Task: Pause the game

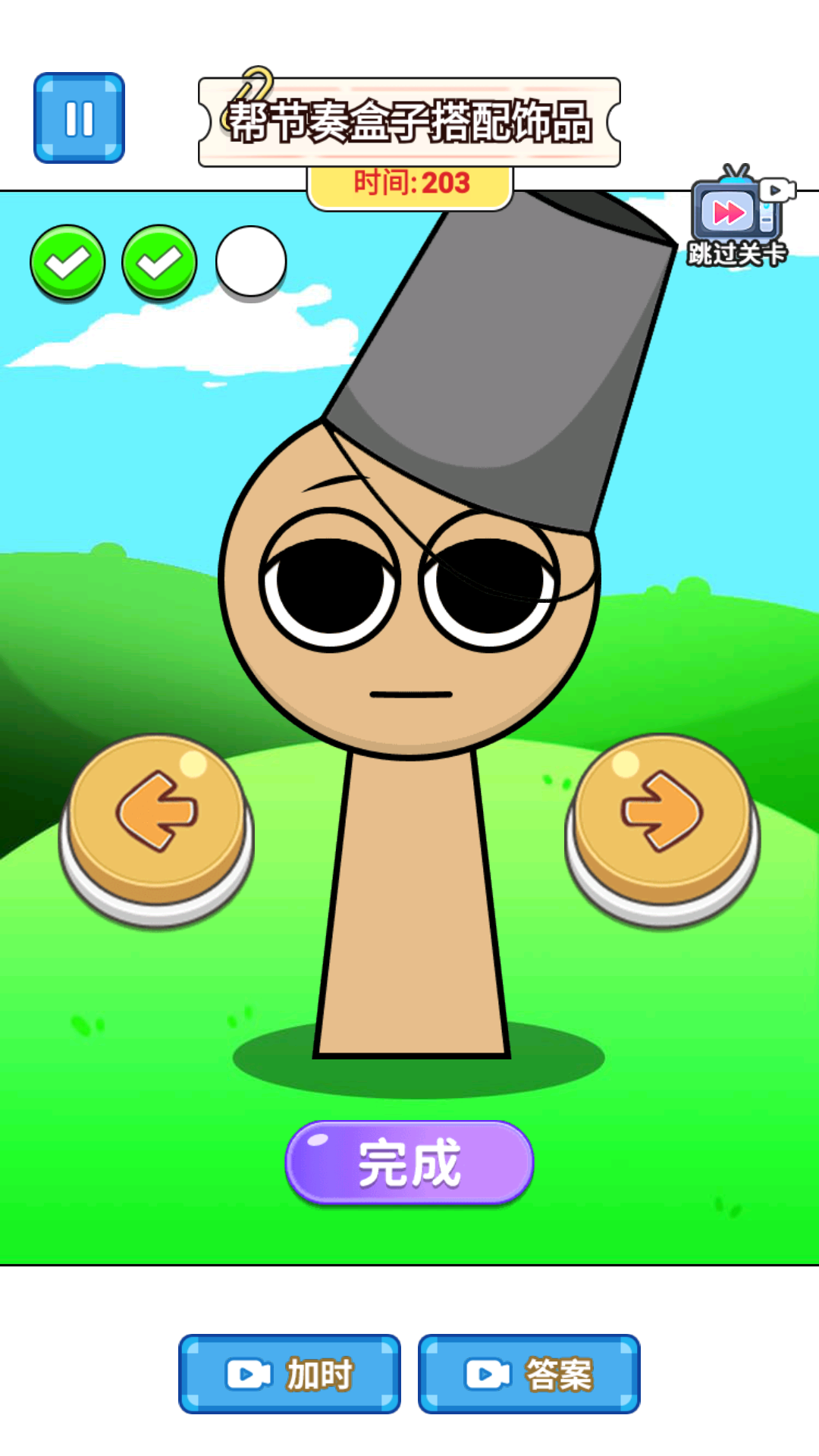Action: point(79,118)
